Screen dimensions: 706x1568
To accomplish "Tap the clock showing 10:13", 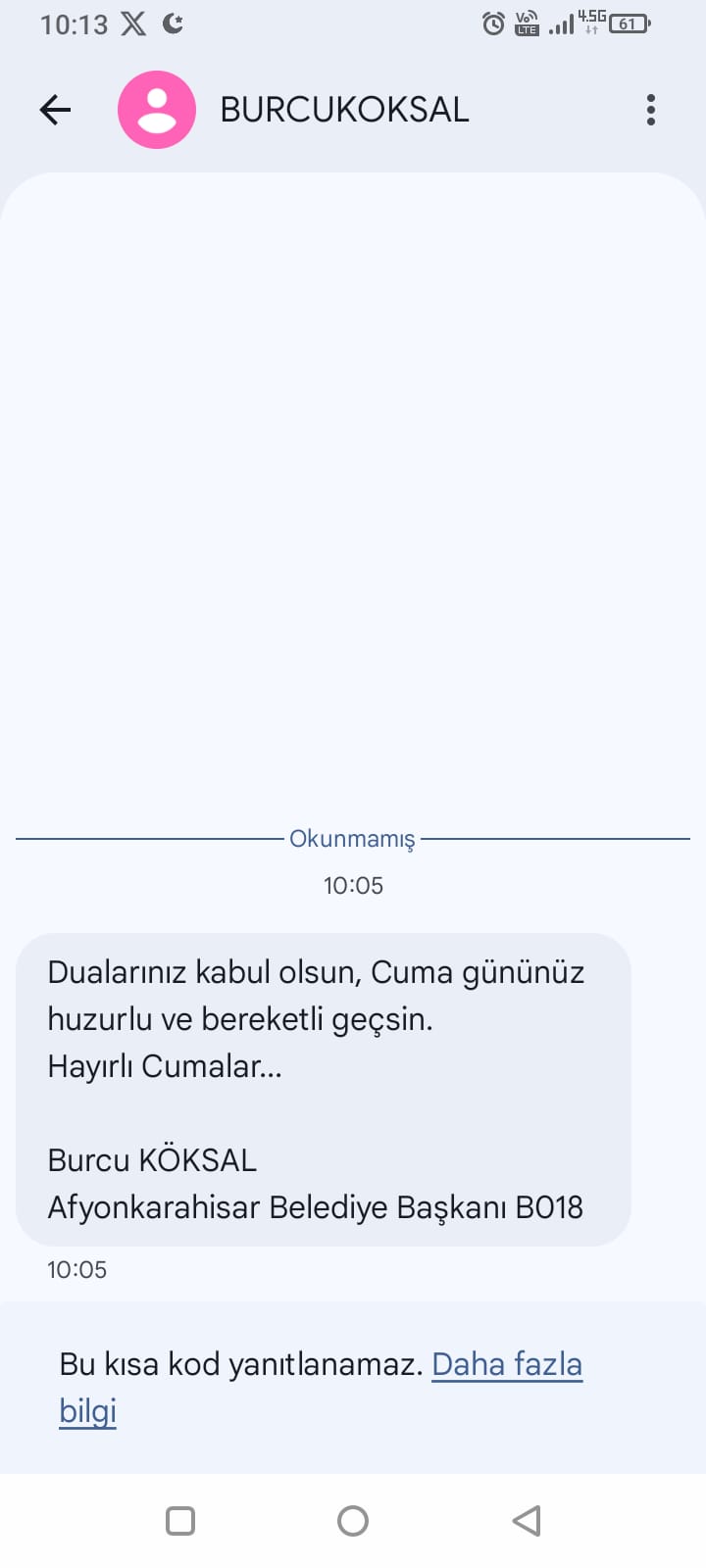I will [x=75, y=24].
